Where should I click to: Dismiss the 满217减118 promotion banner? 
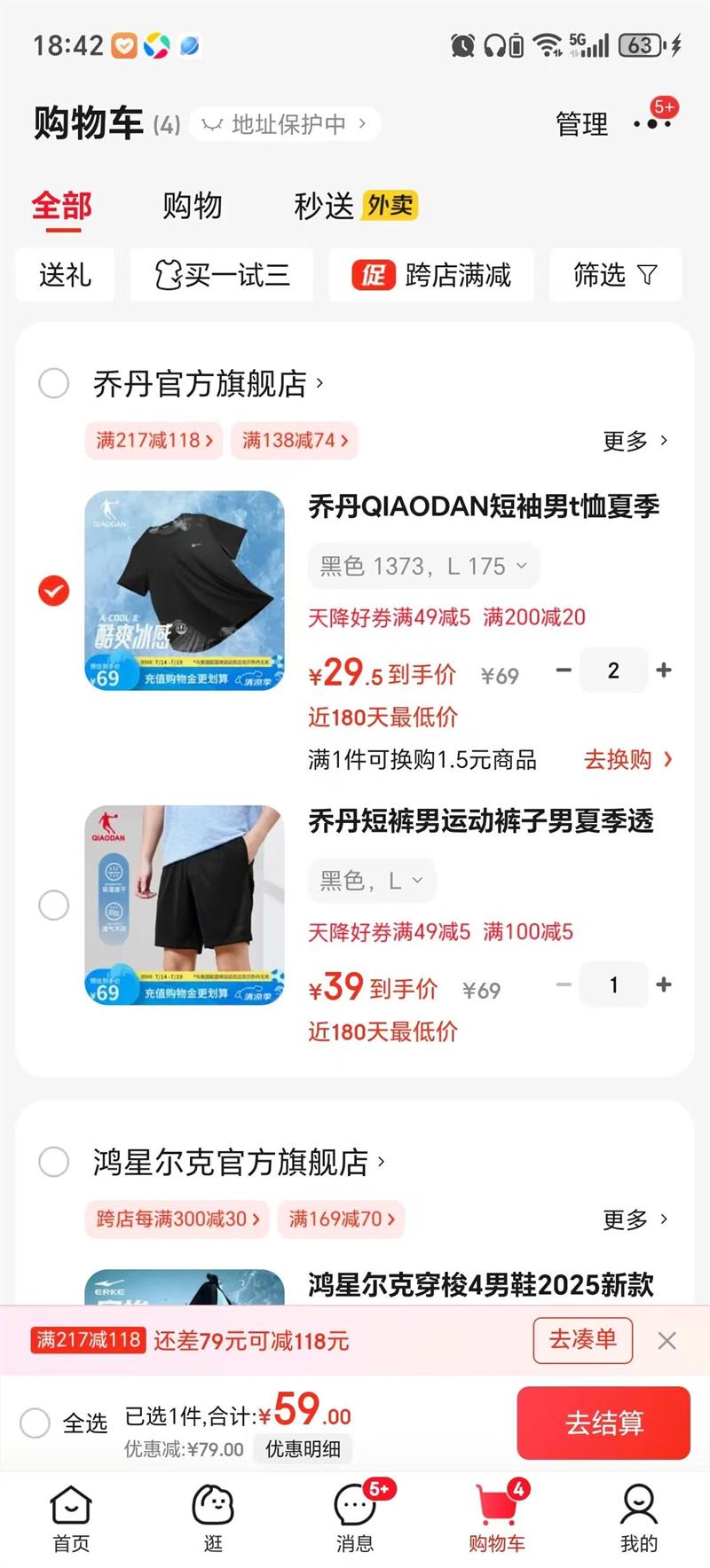[667, 1340]
